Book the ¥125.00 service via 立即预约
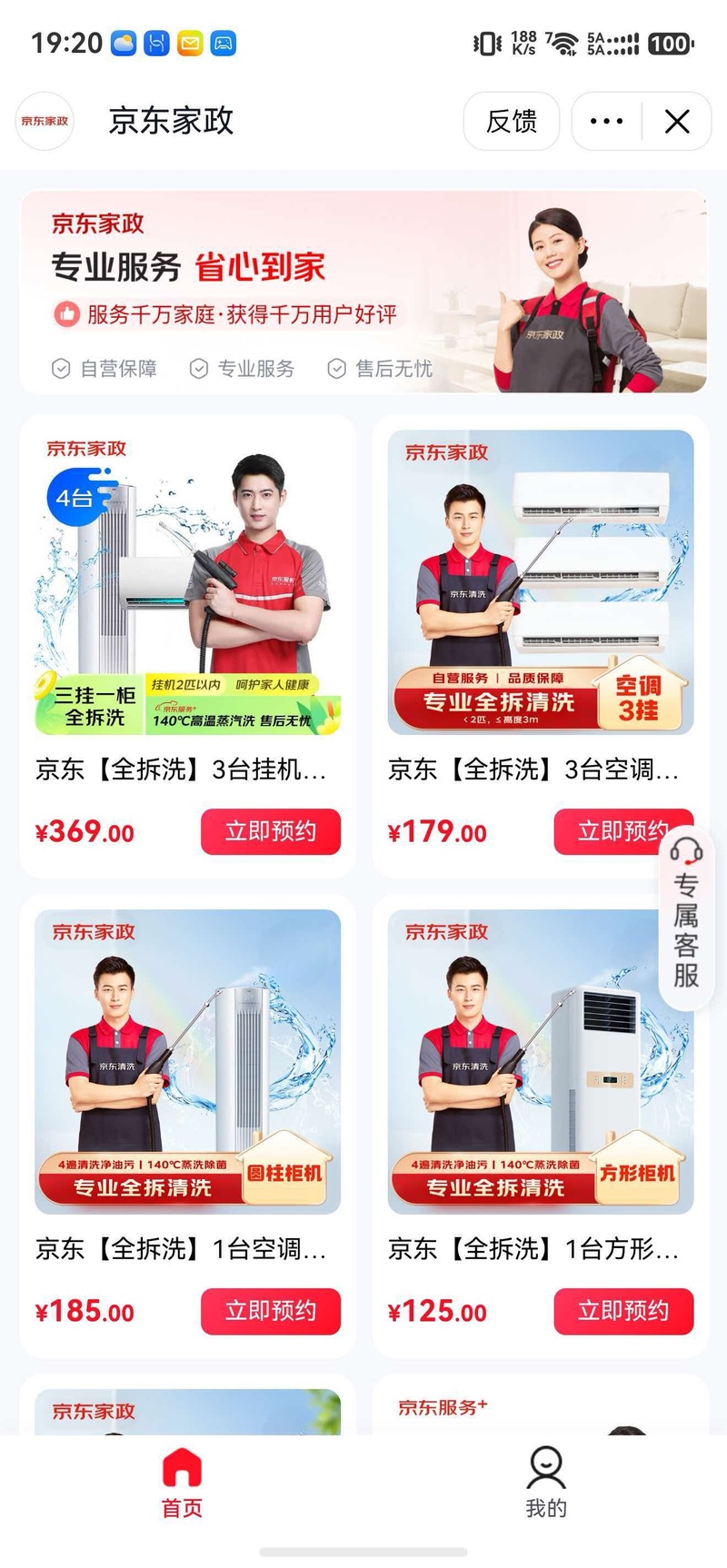Viewport: 727px width, 1568px height. coord(623,1311)
